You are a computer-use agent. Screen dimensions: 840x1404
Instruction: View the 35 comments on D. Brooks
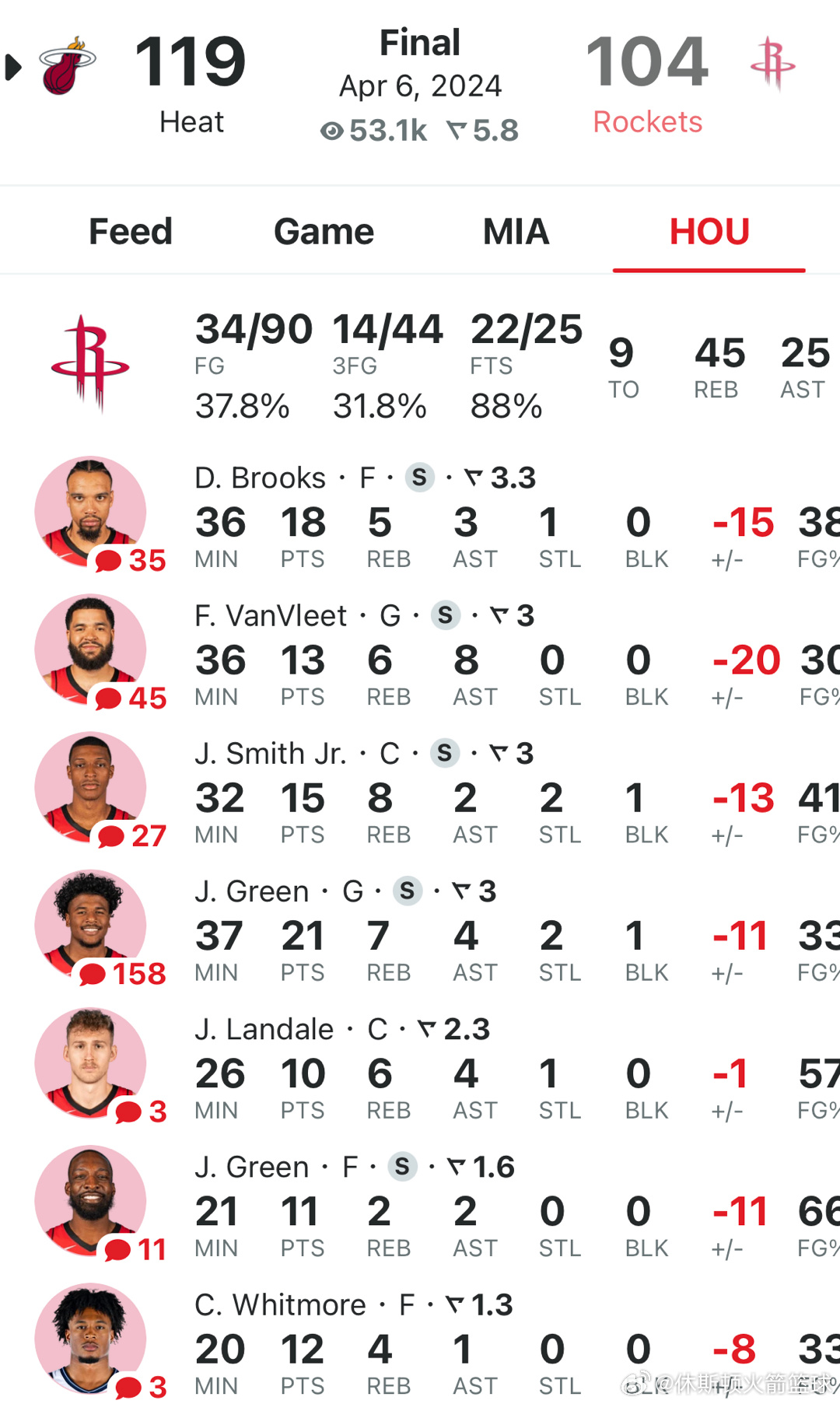130,560
